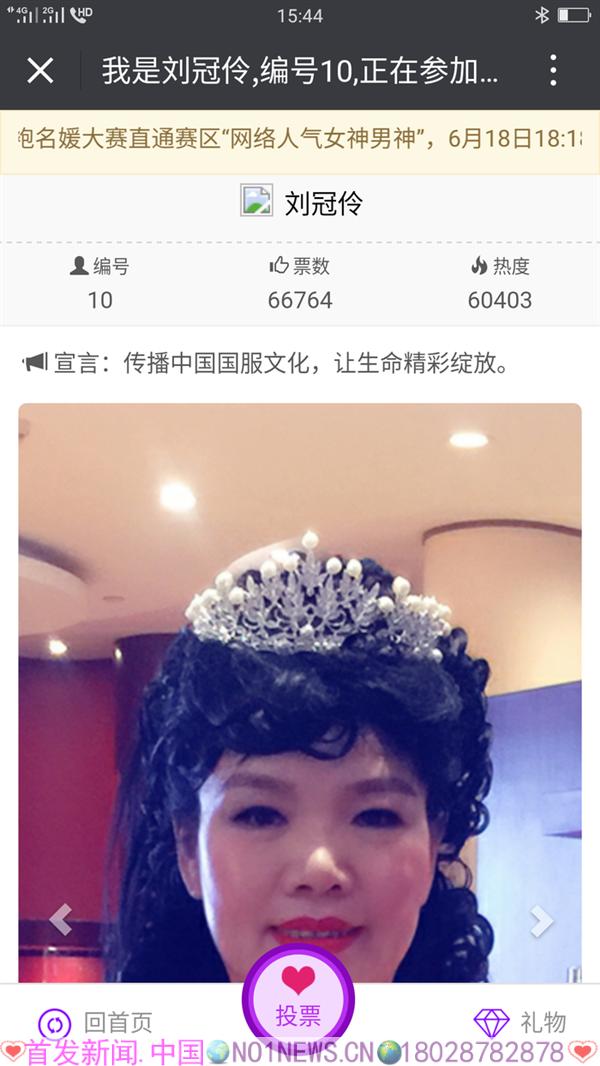This screenshot has width=600, height=1066.
Task: Open the scrolling announcement banner
Action: (x=300, y=141)
